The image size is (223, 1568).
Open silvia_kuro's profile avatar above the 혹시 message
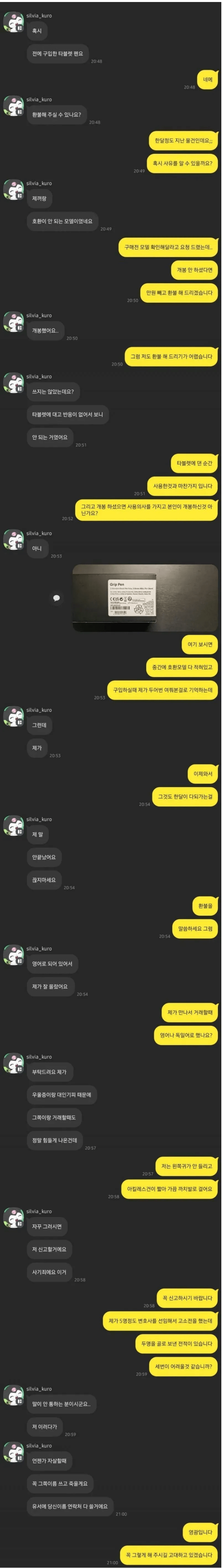tap(13, 22)
